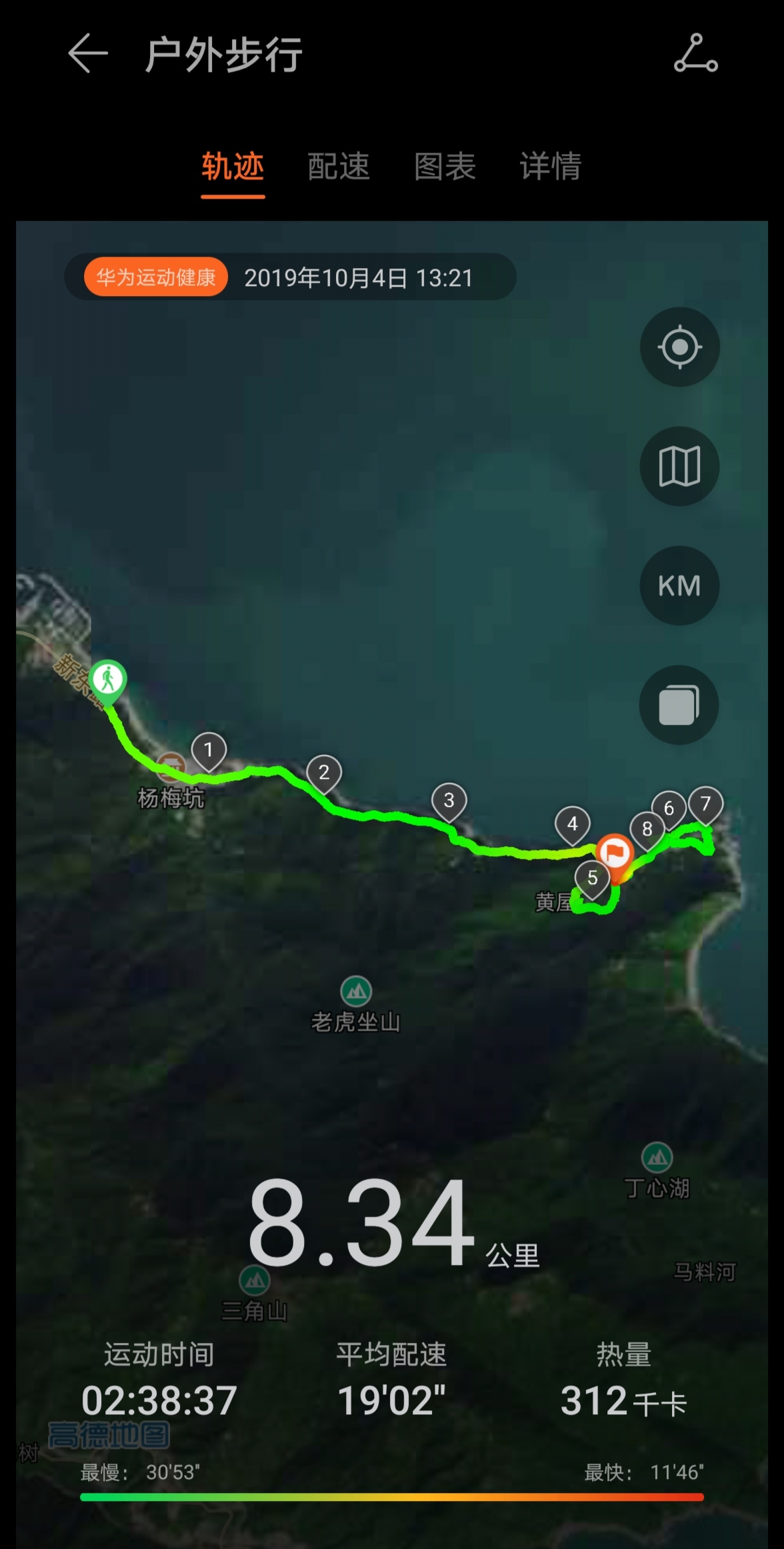Change map type with the map button
The image size is (784, 1549).
tap(679, 466)
